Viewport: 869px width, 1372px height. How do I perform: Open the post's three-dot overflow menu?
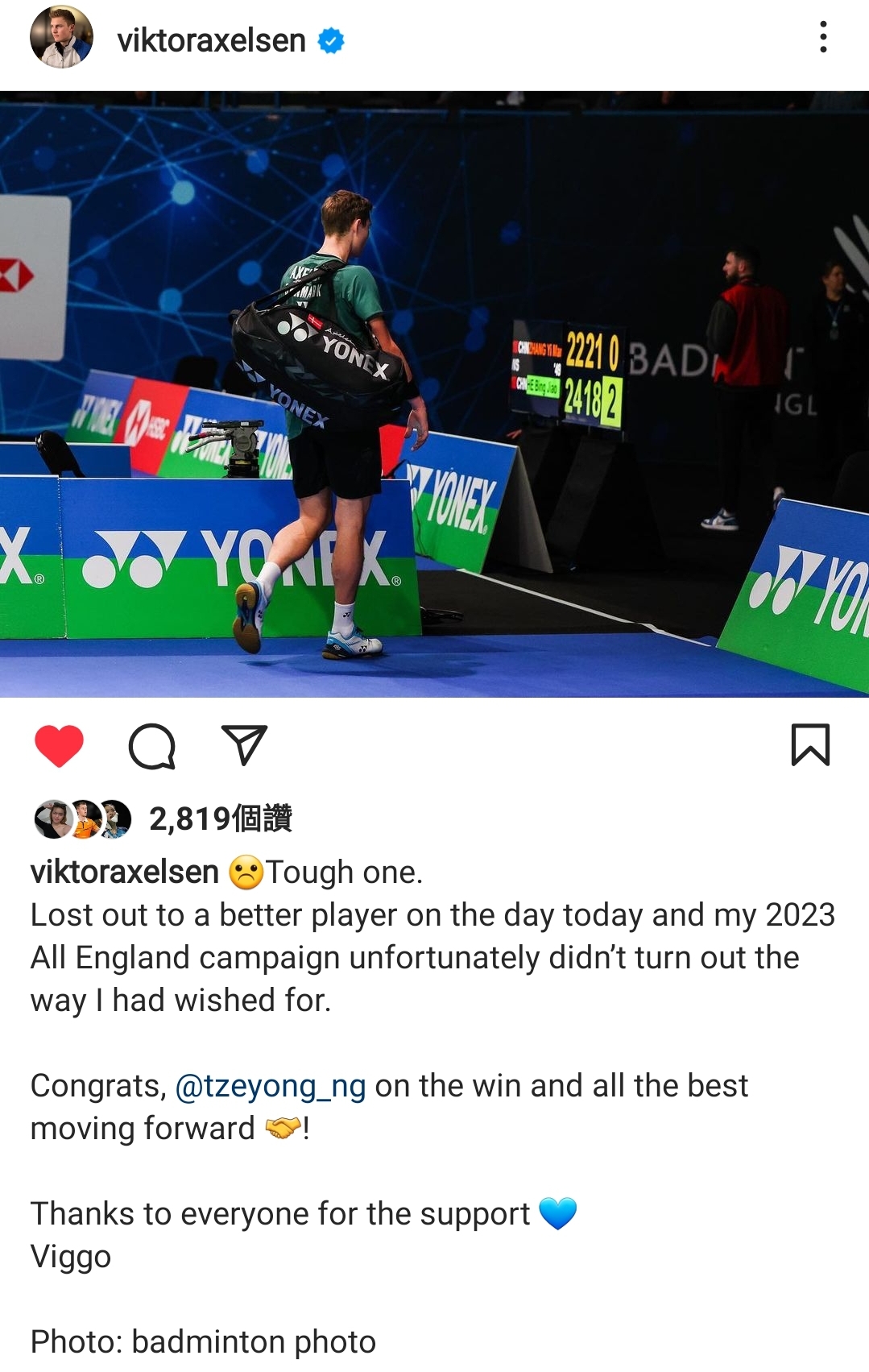click(822, 37)
